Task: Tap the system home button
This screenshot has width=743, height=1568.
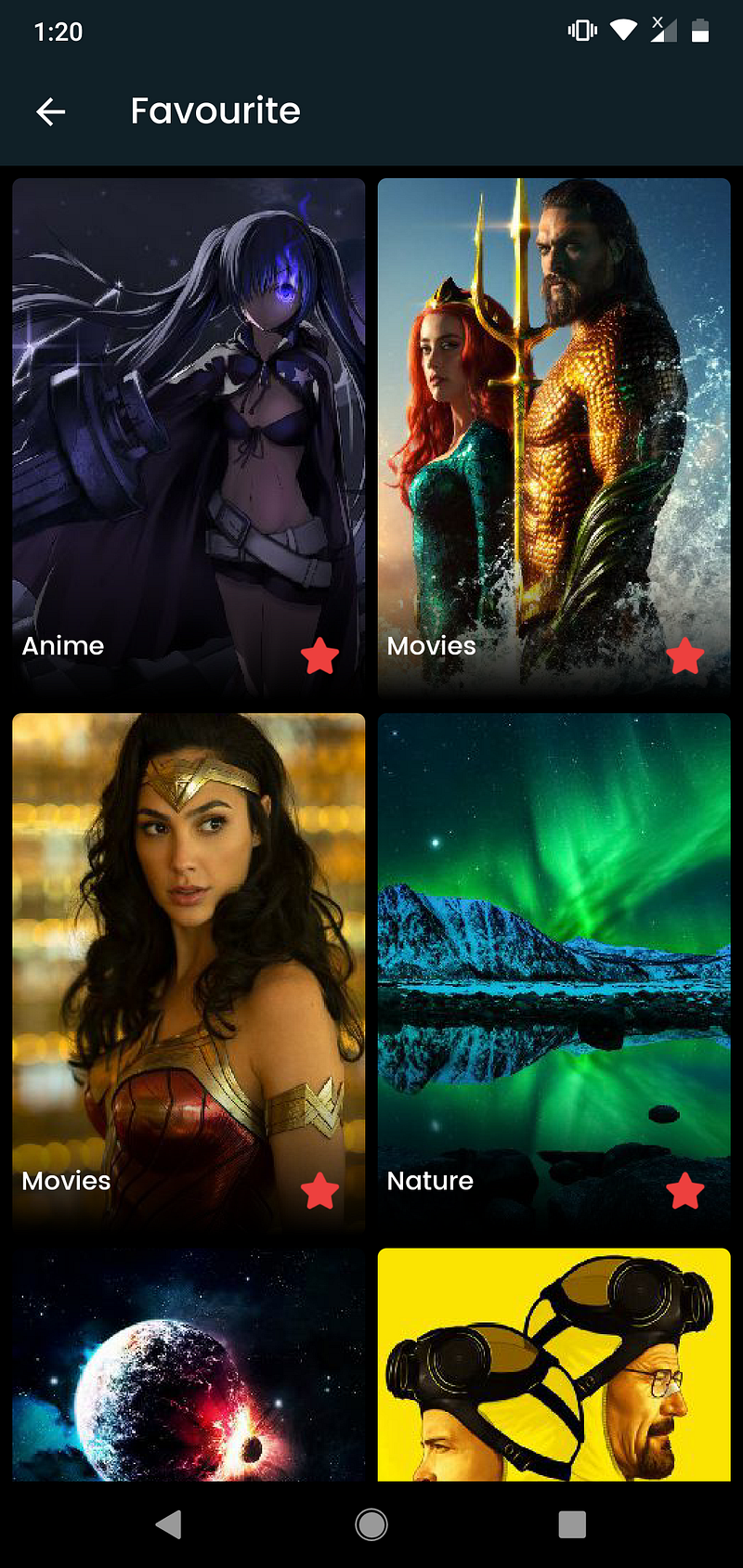Action: 371,1524
